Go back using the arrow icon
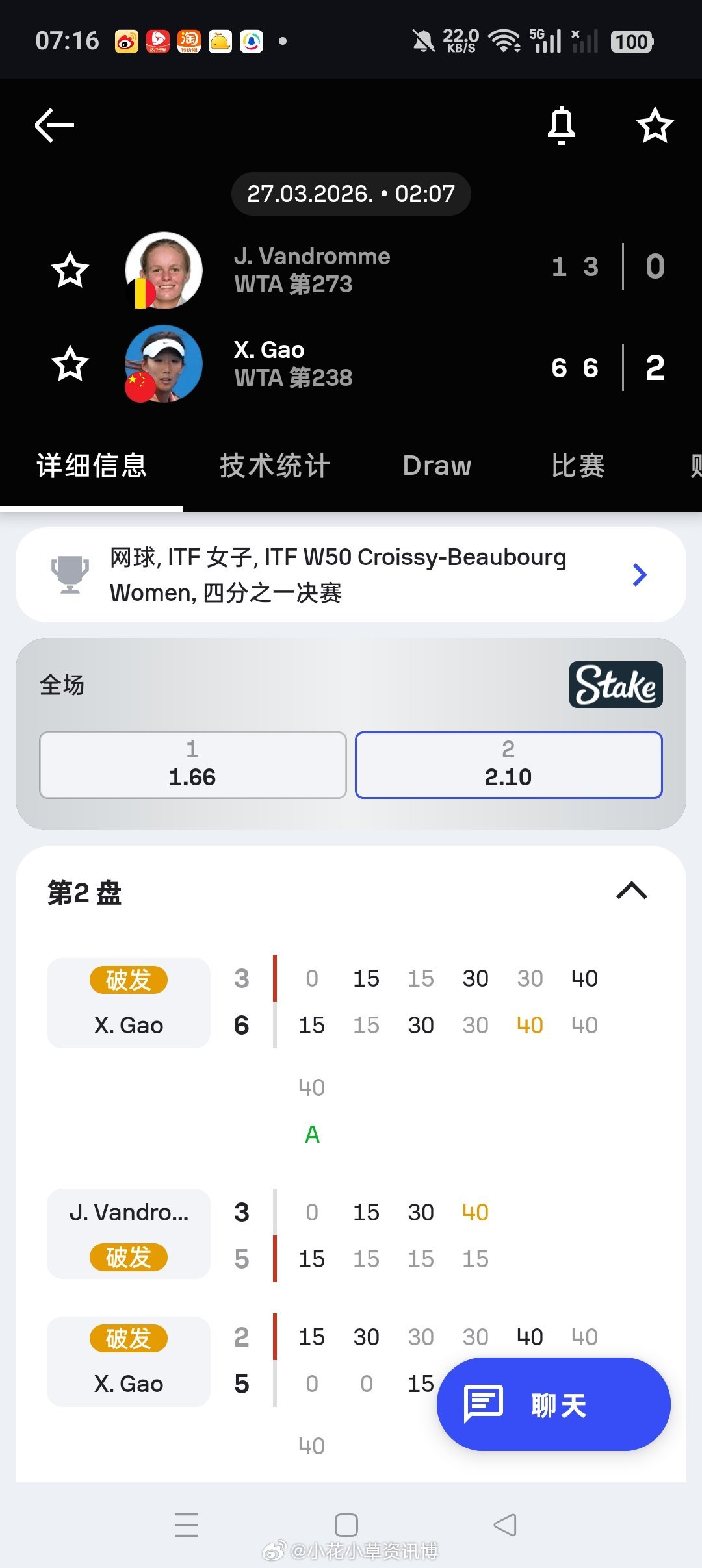This screenshot has height=1568, width=702. 55,125
